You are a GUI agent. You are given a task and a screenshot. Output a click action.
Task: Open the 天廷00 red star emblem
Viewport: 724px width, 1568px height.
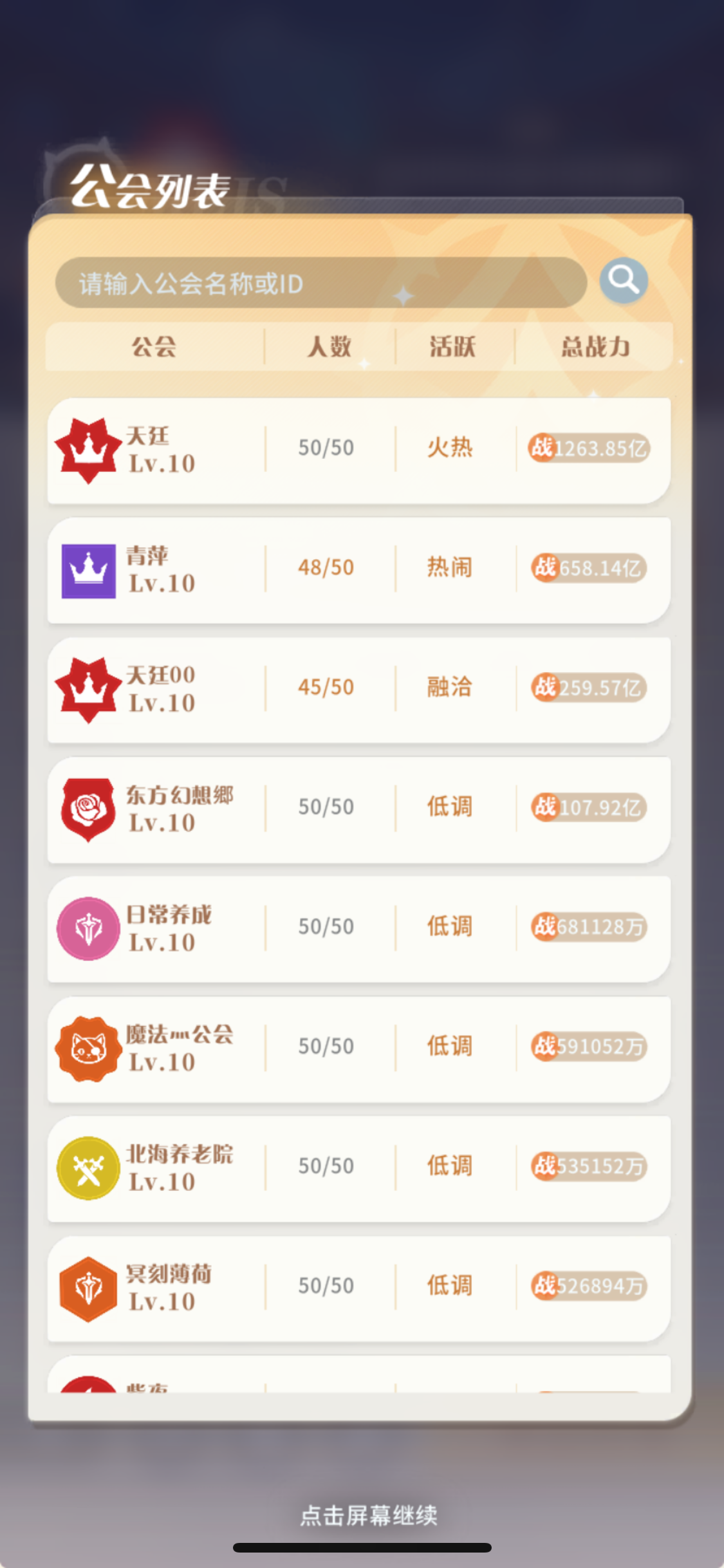pos(89,686)
